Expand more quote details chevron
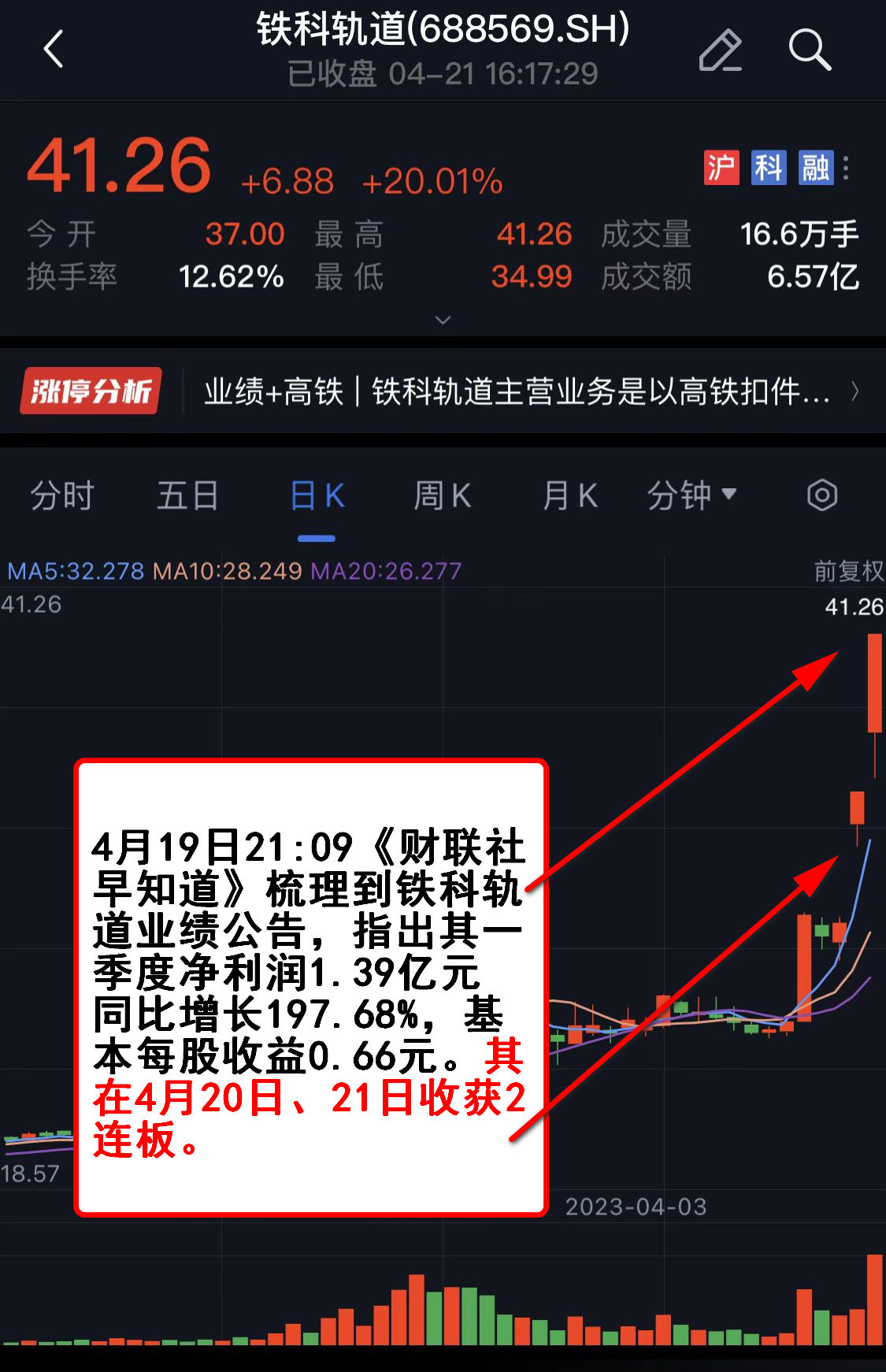Image resolution: width=886 pixels, height=1372 pixels. (443, 320)
